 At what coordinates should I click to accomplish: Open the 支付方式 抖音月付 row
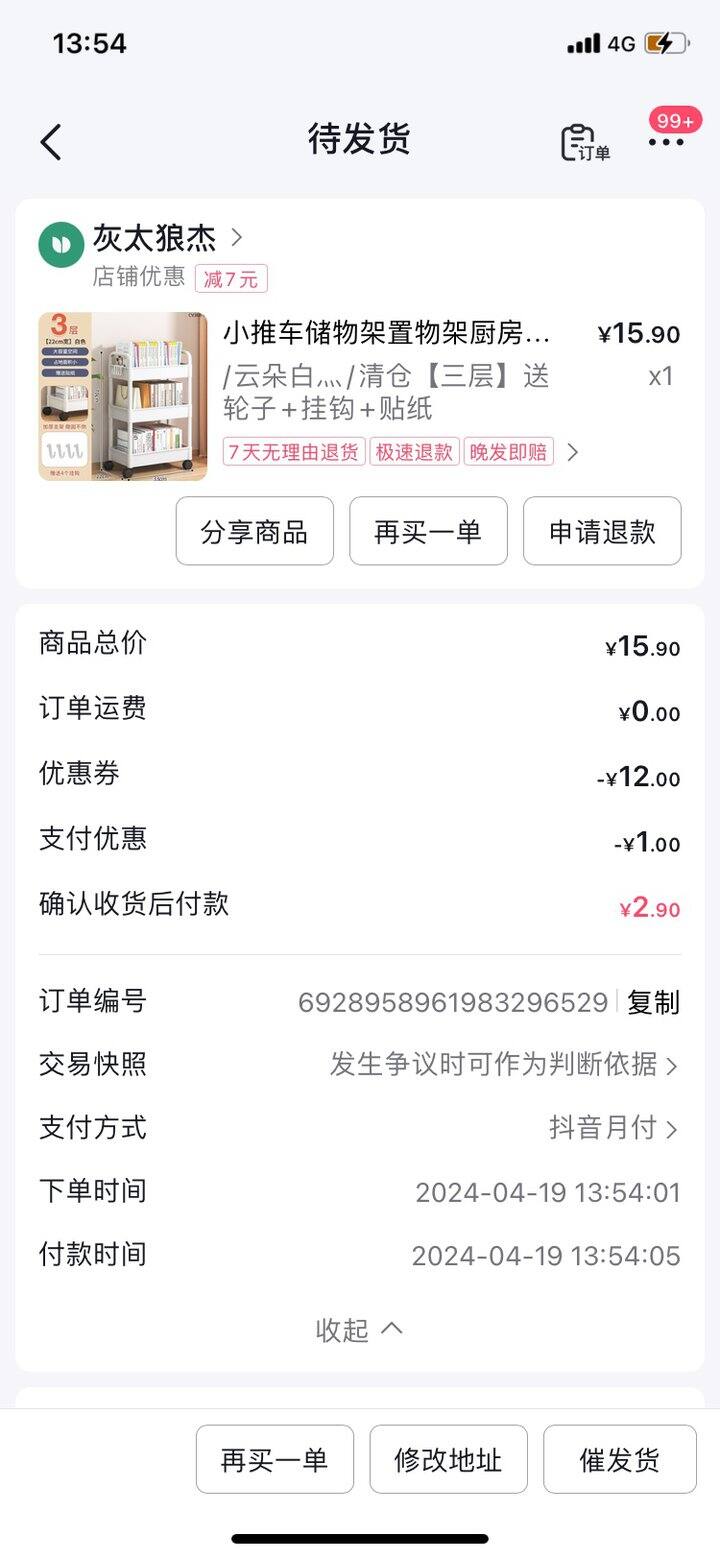click(360, 1128)
